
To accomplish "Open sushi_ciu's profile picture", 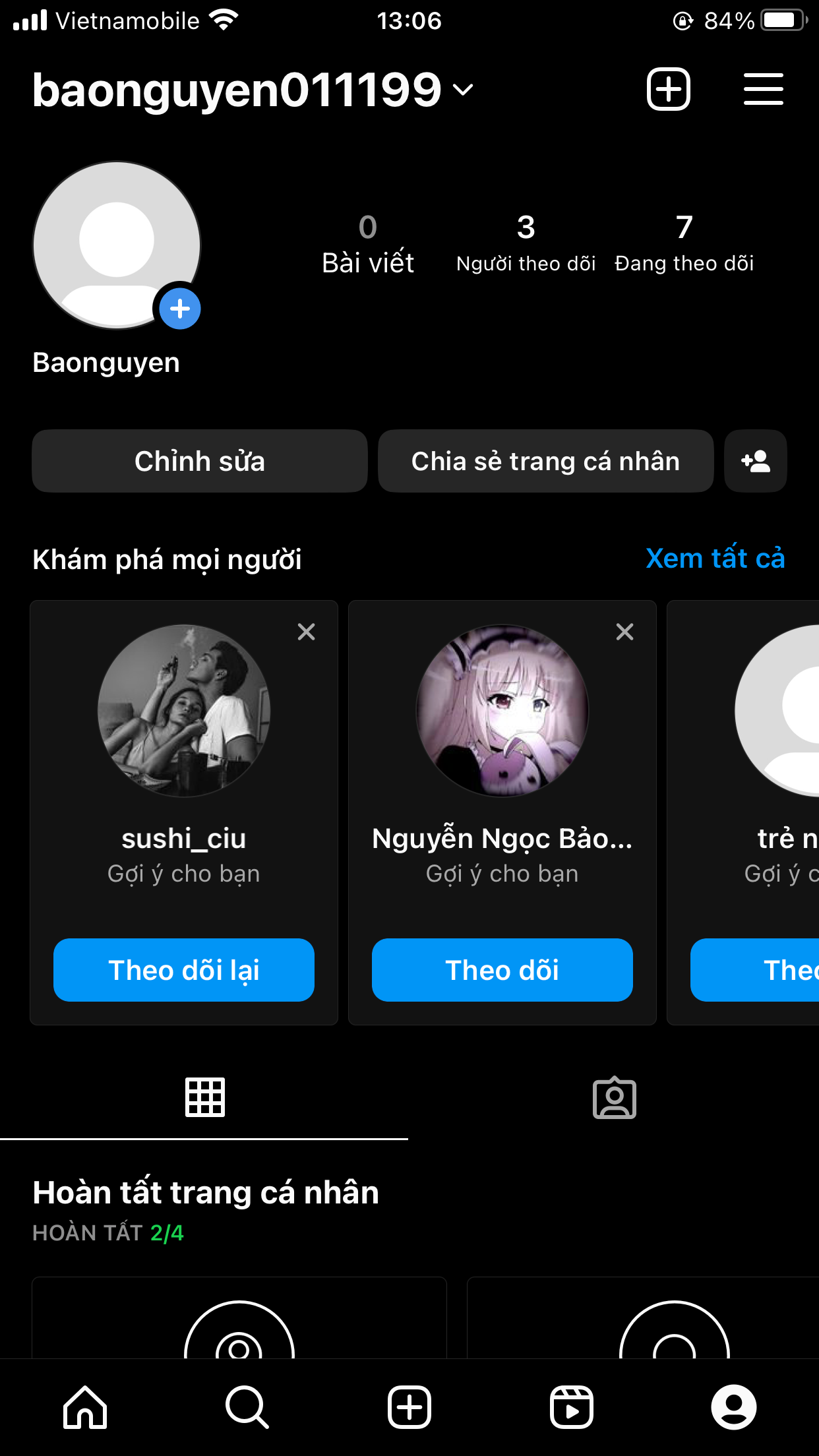I will (x=184, y=711).
